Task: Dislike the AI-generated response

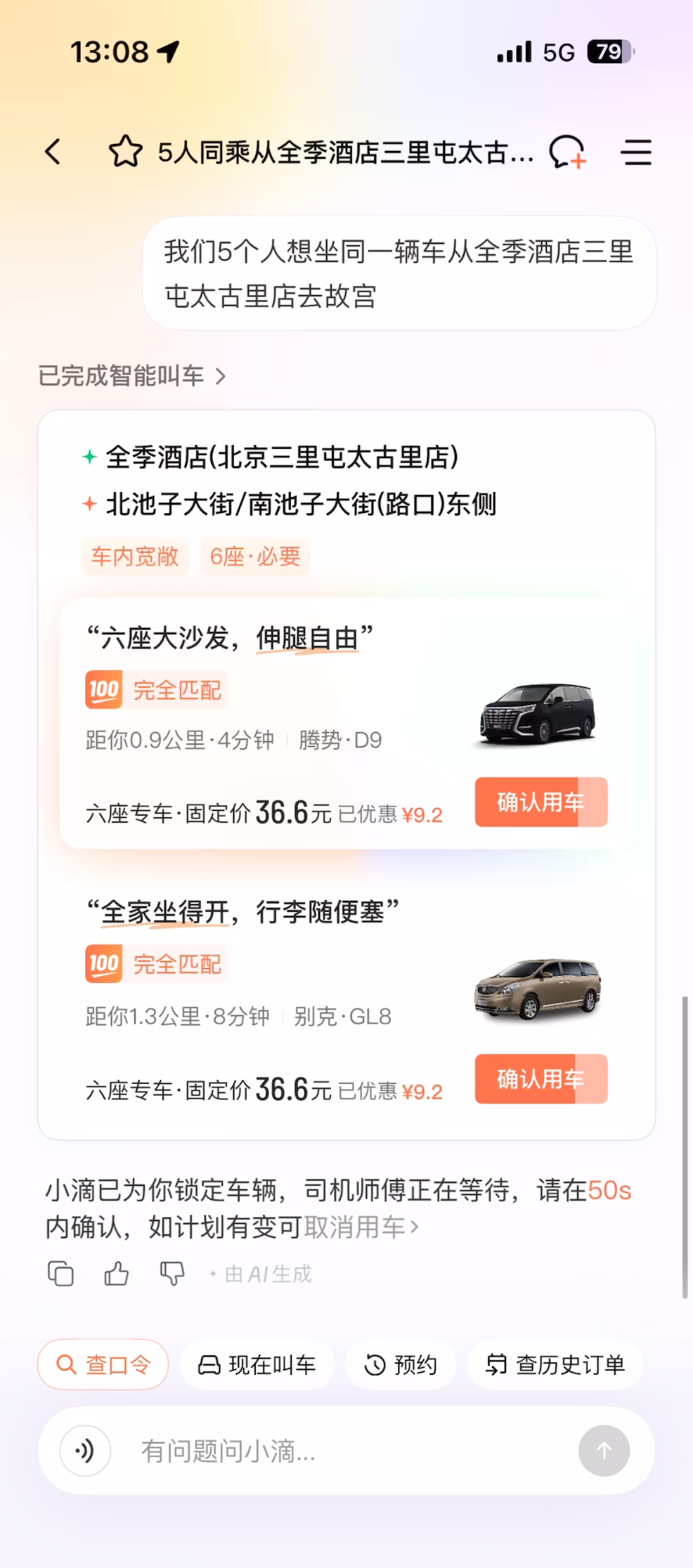Action: 172,1274
